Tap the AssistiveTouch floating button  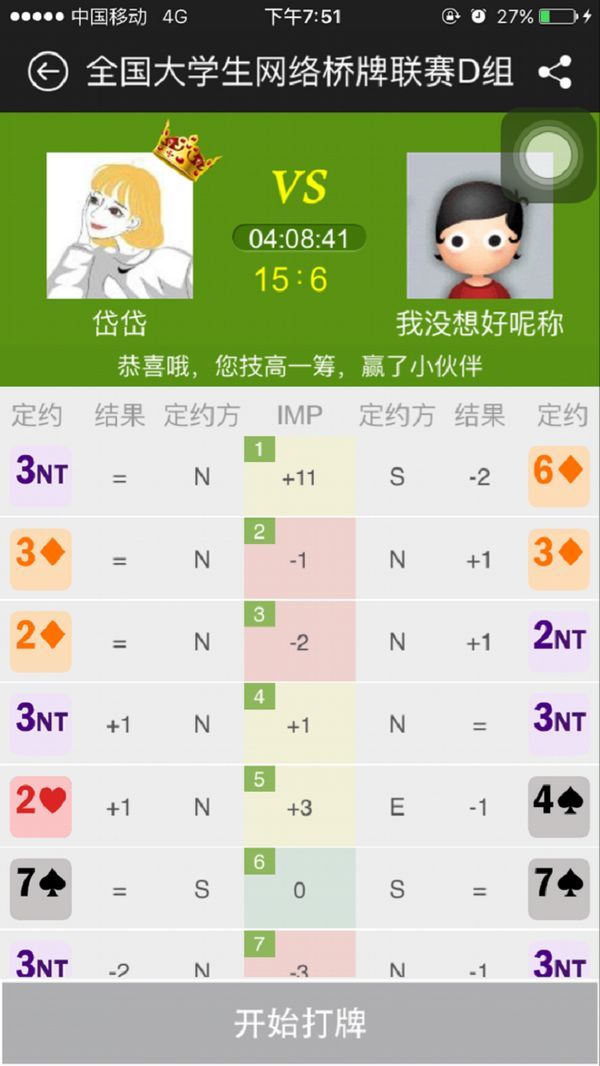pyautogui.click(x=547, y=155)
